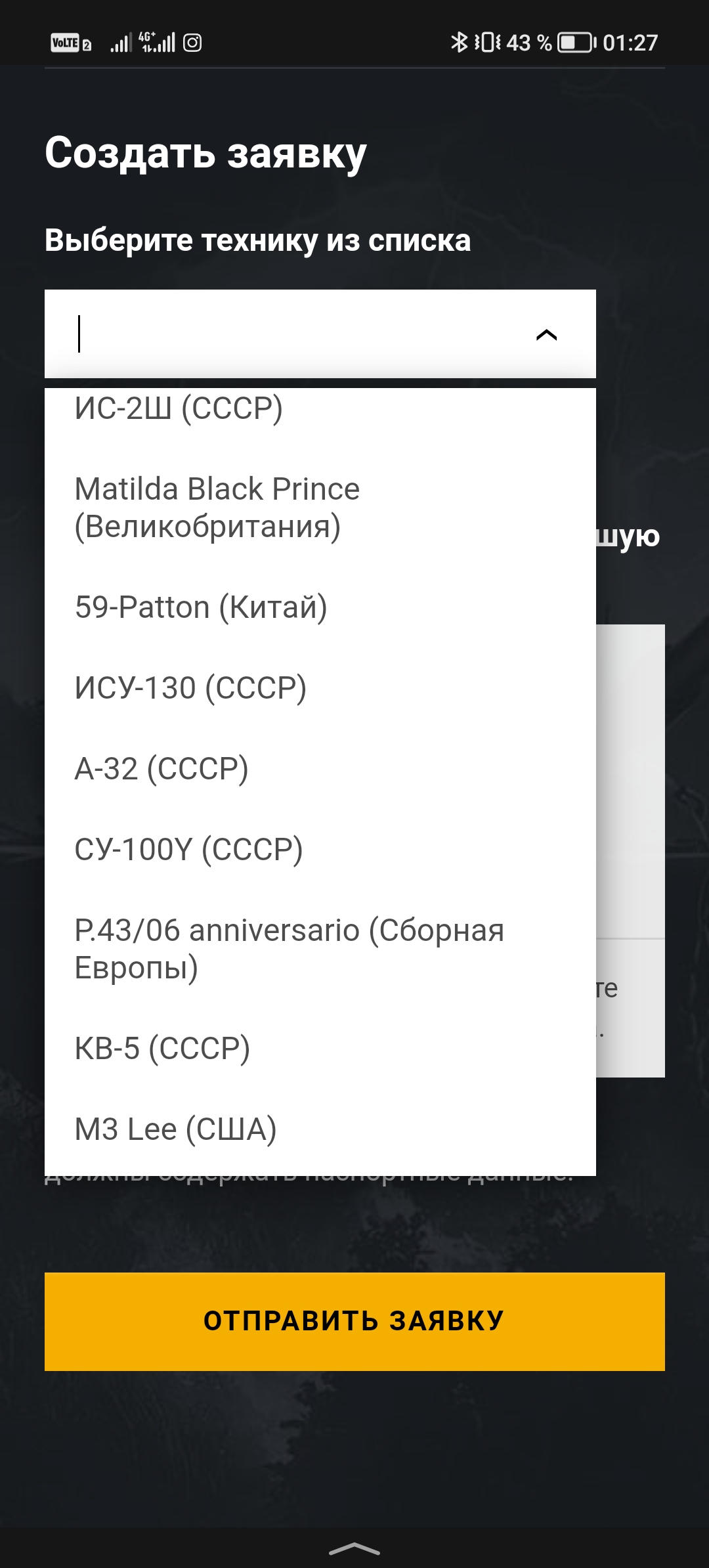
Task: Select А-32 (СССР)
Action: [320, 768]
